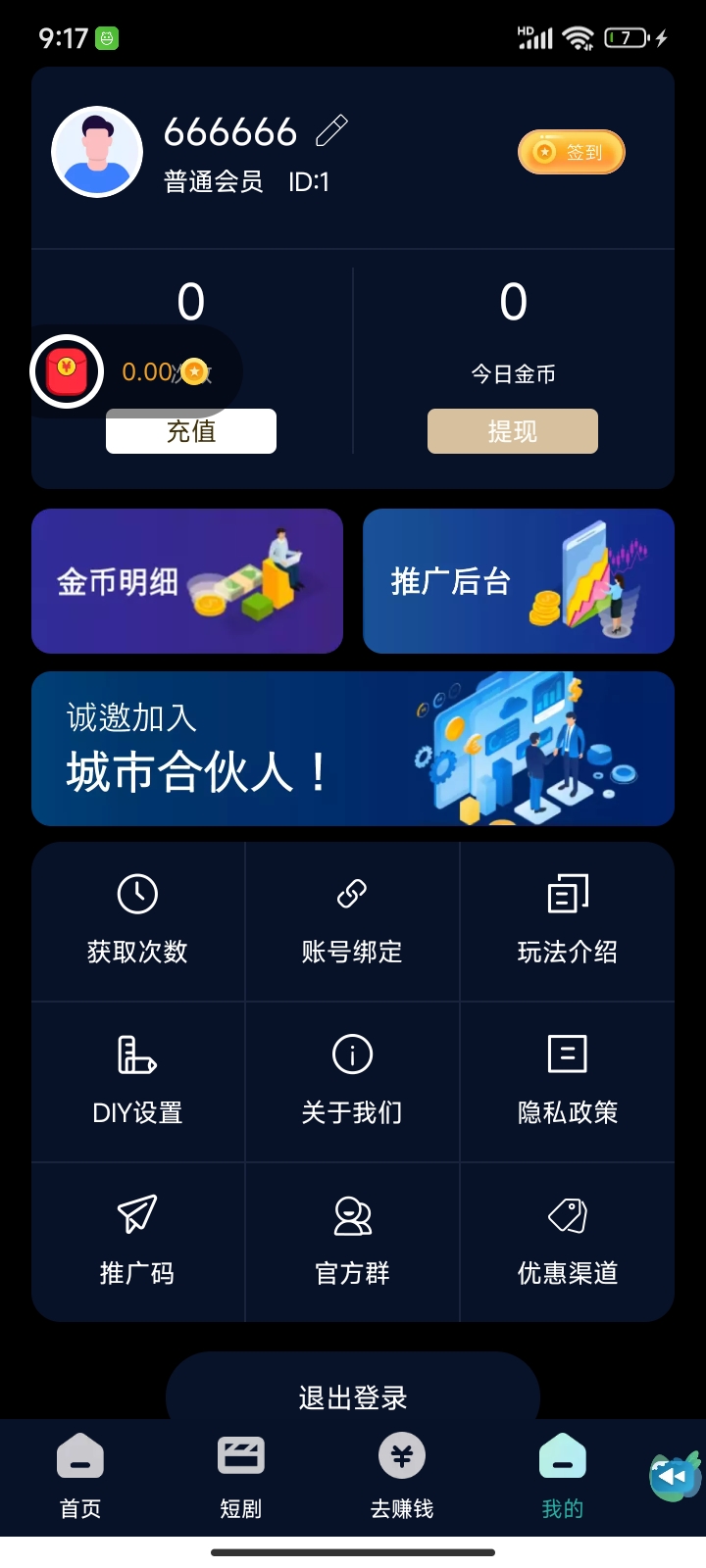Open the 金币明细 card
Viewport: 706px width, 1568px height.
click(186, 580)
